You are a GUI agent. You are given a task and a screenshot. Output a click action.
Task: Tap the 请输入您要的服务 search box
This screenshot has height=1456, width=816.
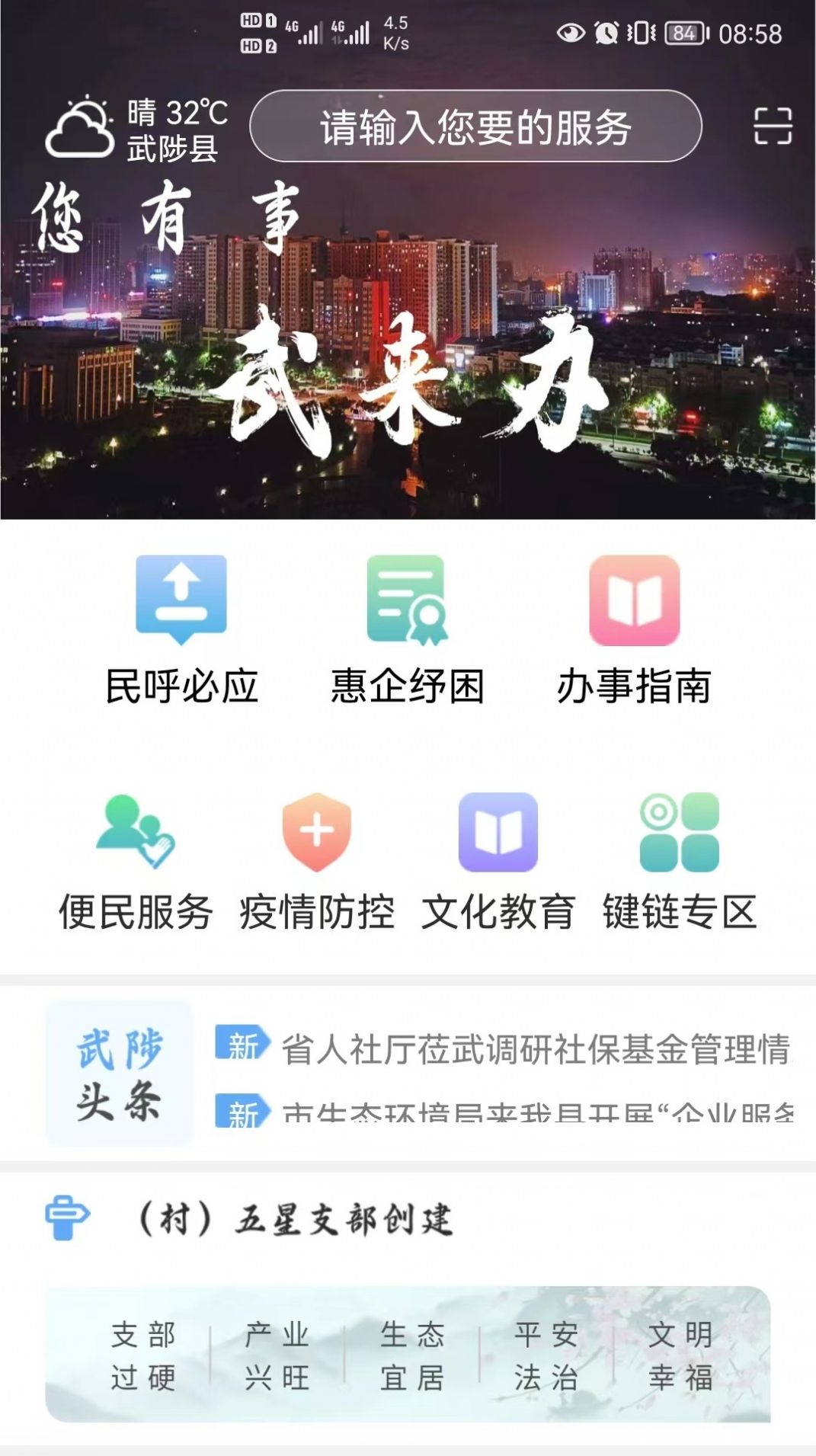point(475,126)
